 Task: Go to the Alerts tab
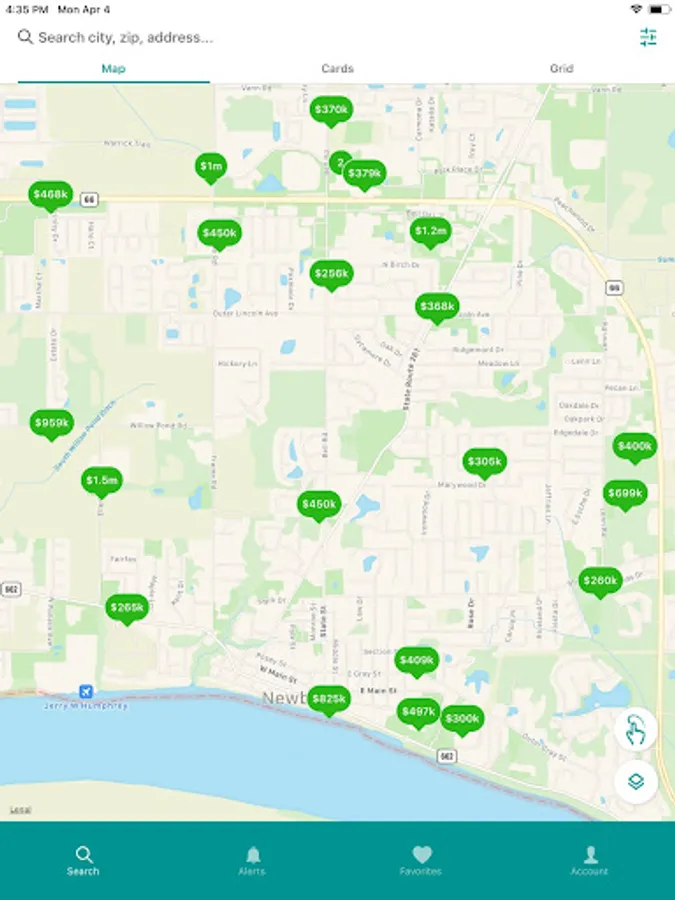pos(252,860)
